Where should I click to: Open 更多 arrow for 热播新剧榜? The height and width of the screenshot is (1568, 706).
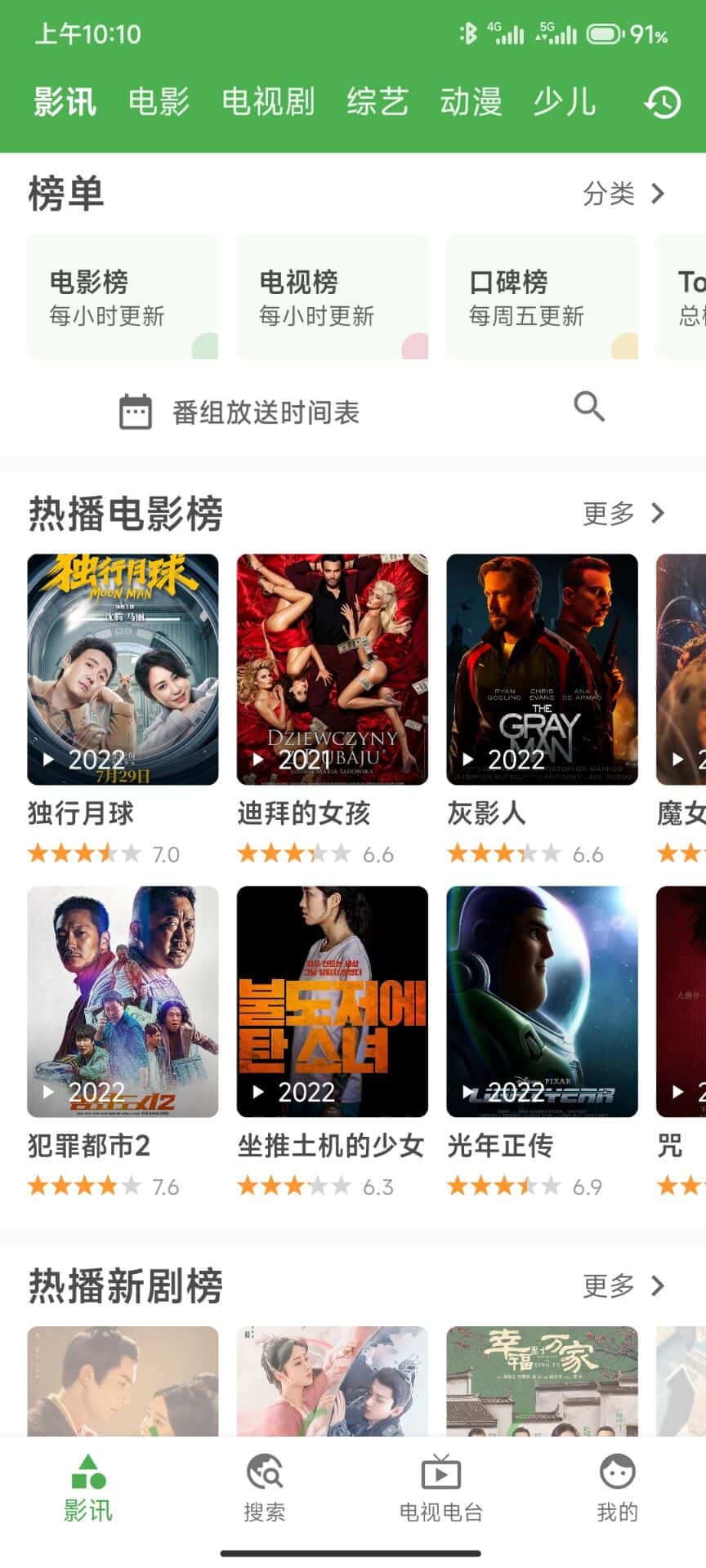pos(658,1286)
